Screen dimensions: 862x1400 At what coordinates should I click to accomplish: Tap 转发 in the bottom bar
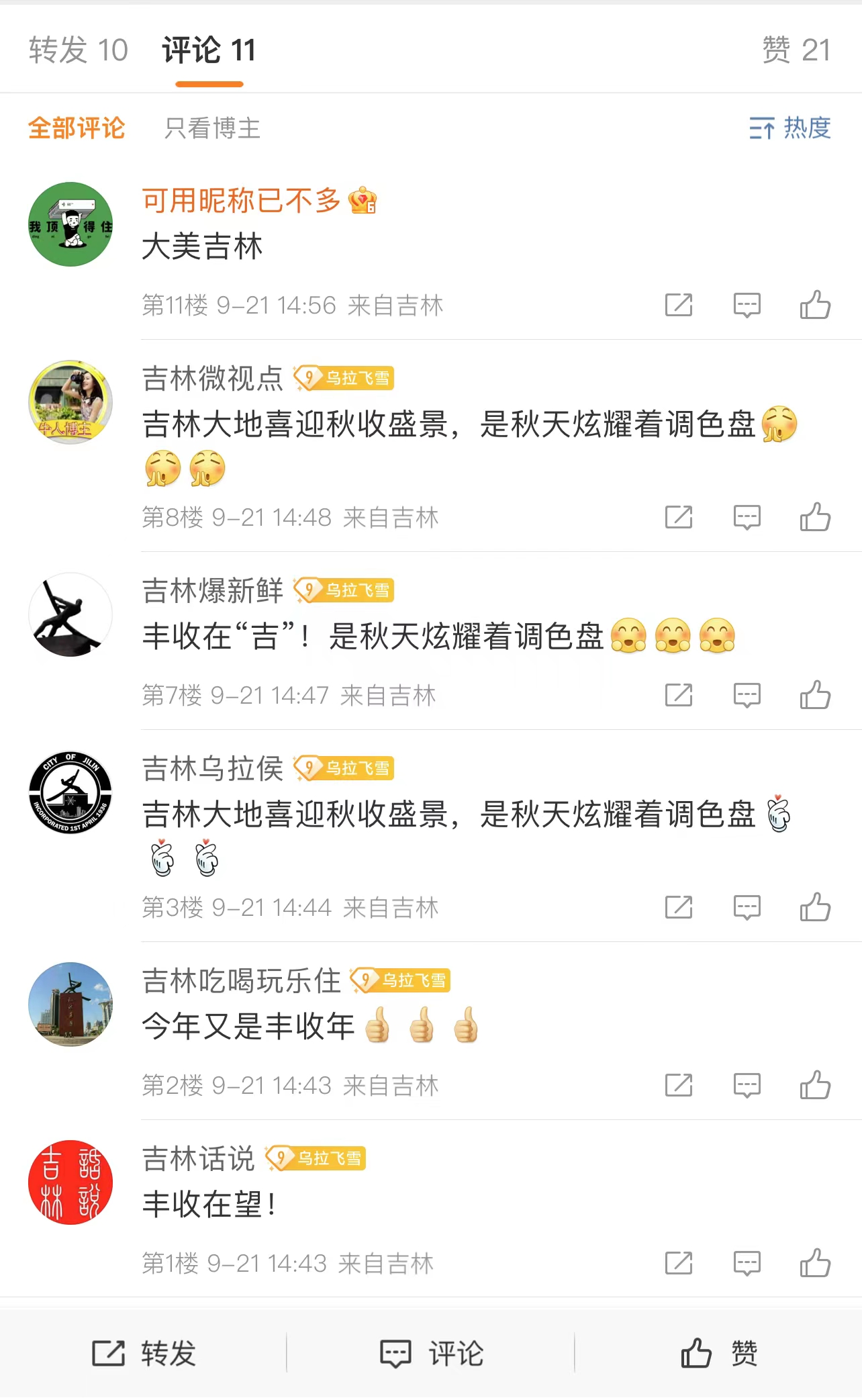tap(144, 1353)
